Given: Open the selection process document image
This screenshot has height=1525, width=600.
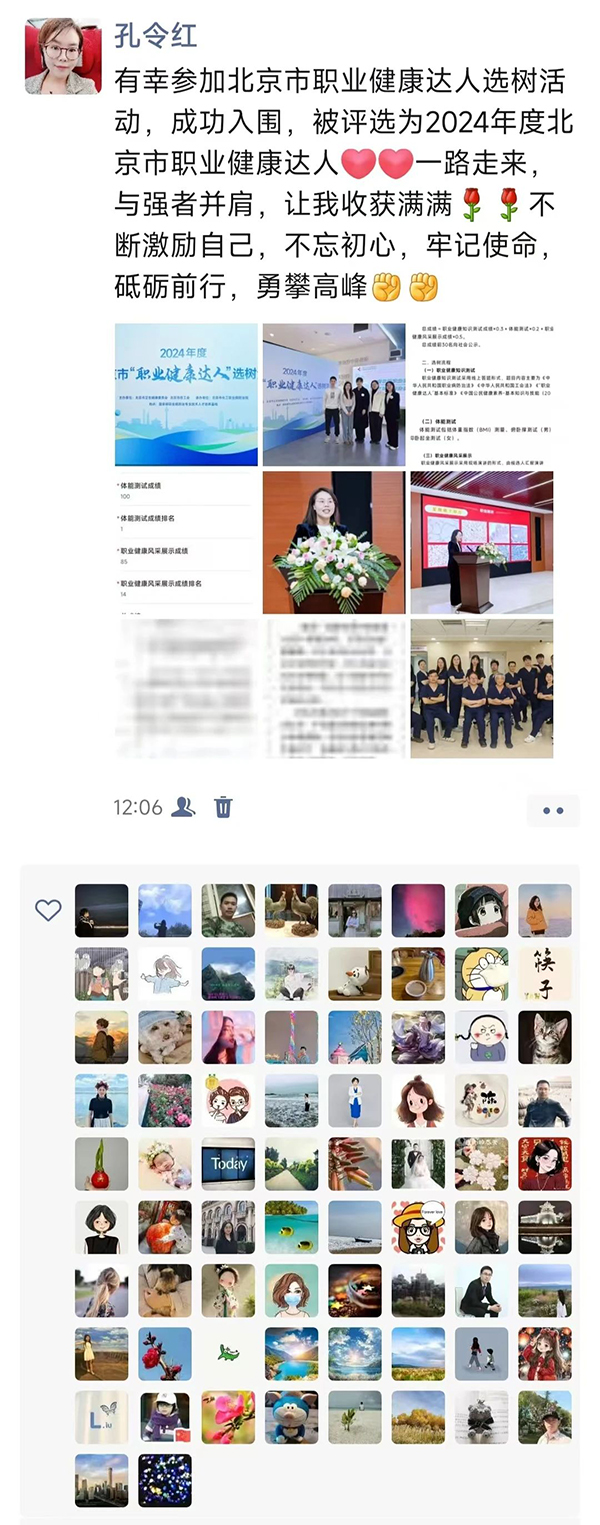Looking at the screenshot, I should (x=482, y=394).
